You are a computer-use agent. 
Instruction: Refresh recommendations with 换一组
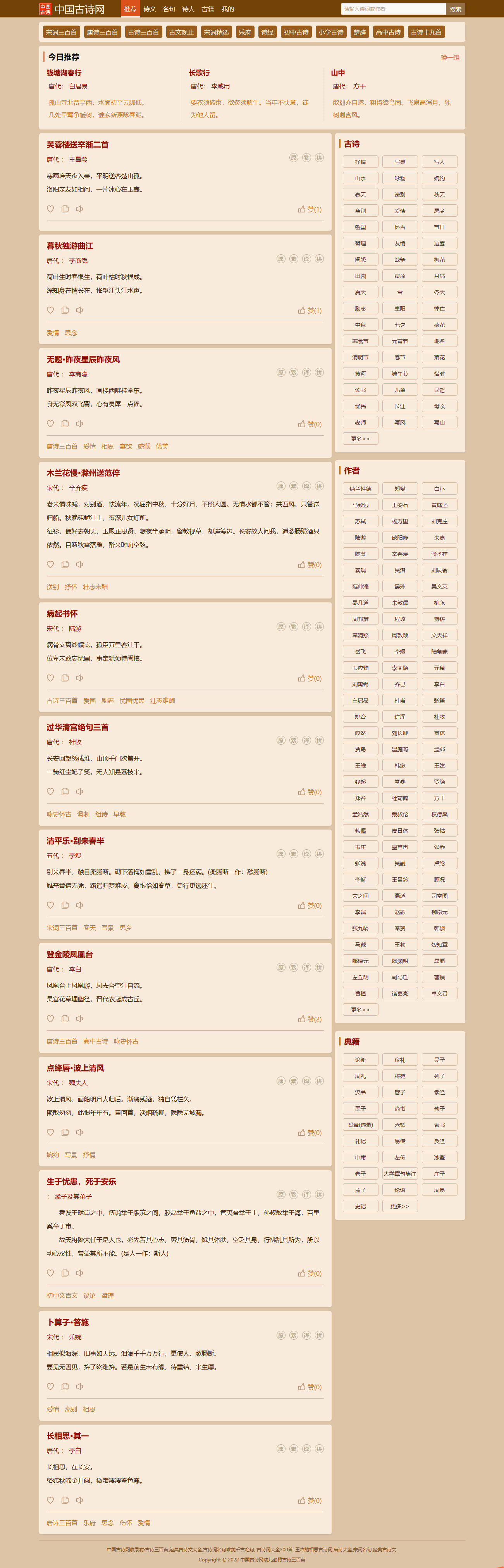(450, 57)
